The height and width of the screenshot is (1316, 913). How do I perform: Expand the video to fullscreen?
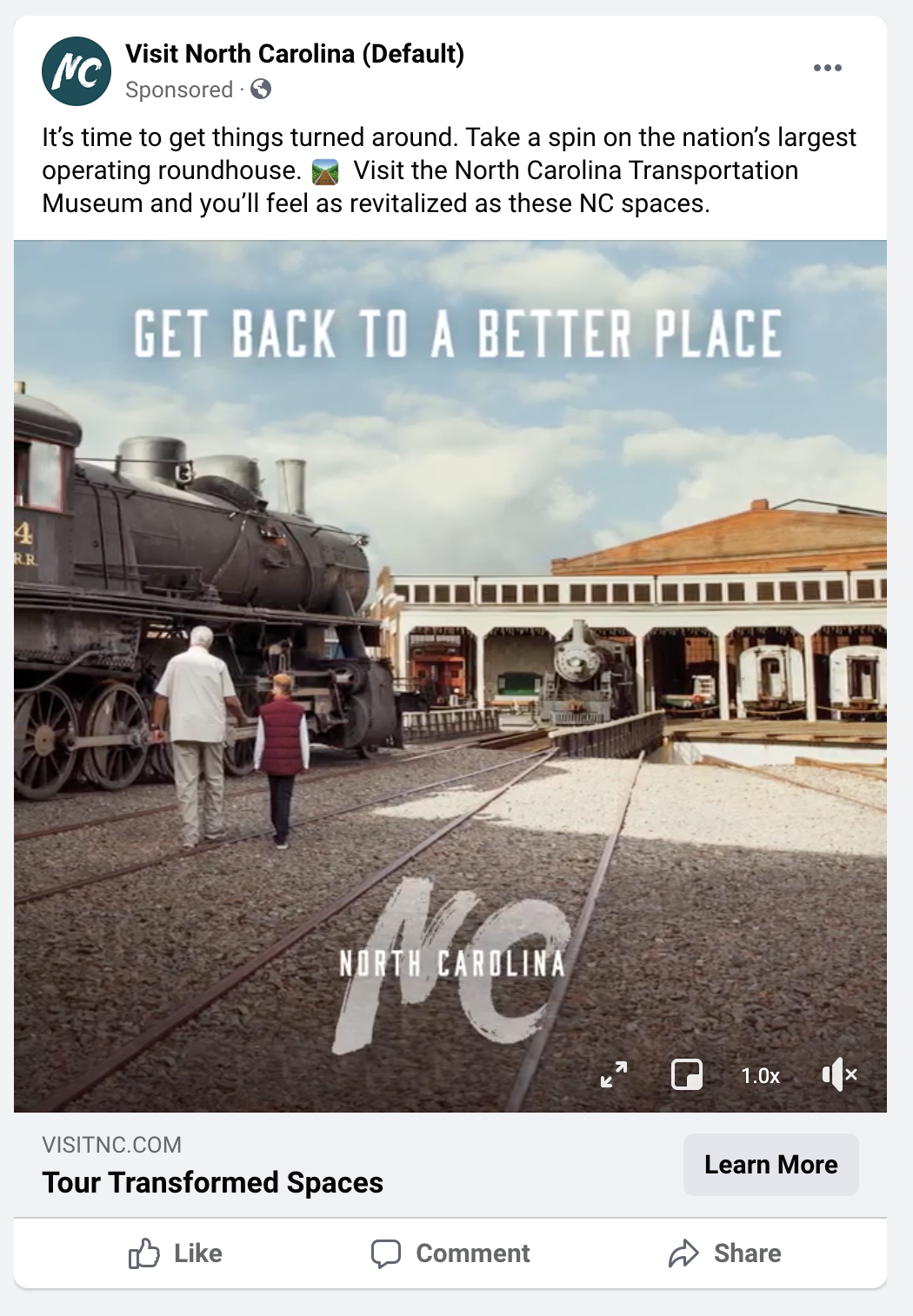[x=614, y=1074]
